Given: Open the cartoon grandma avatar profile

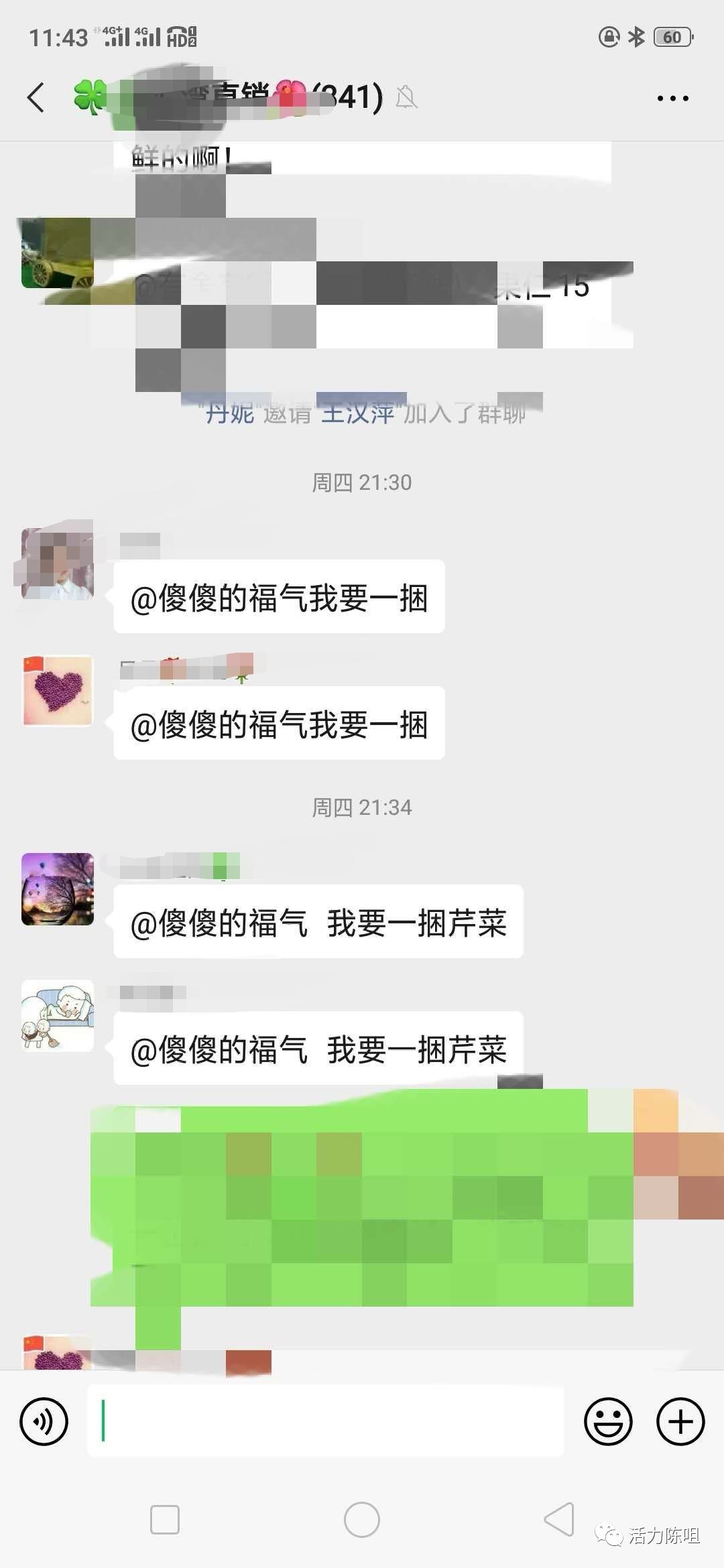Looking at the screenshot, I should click(58, 1015).
